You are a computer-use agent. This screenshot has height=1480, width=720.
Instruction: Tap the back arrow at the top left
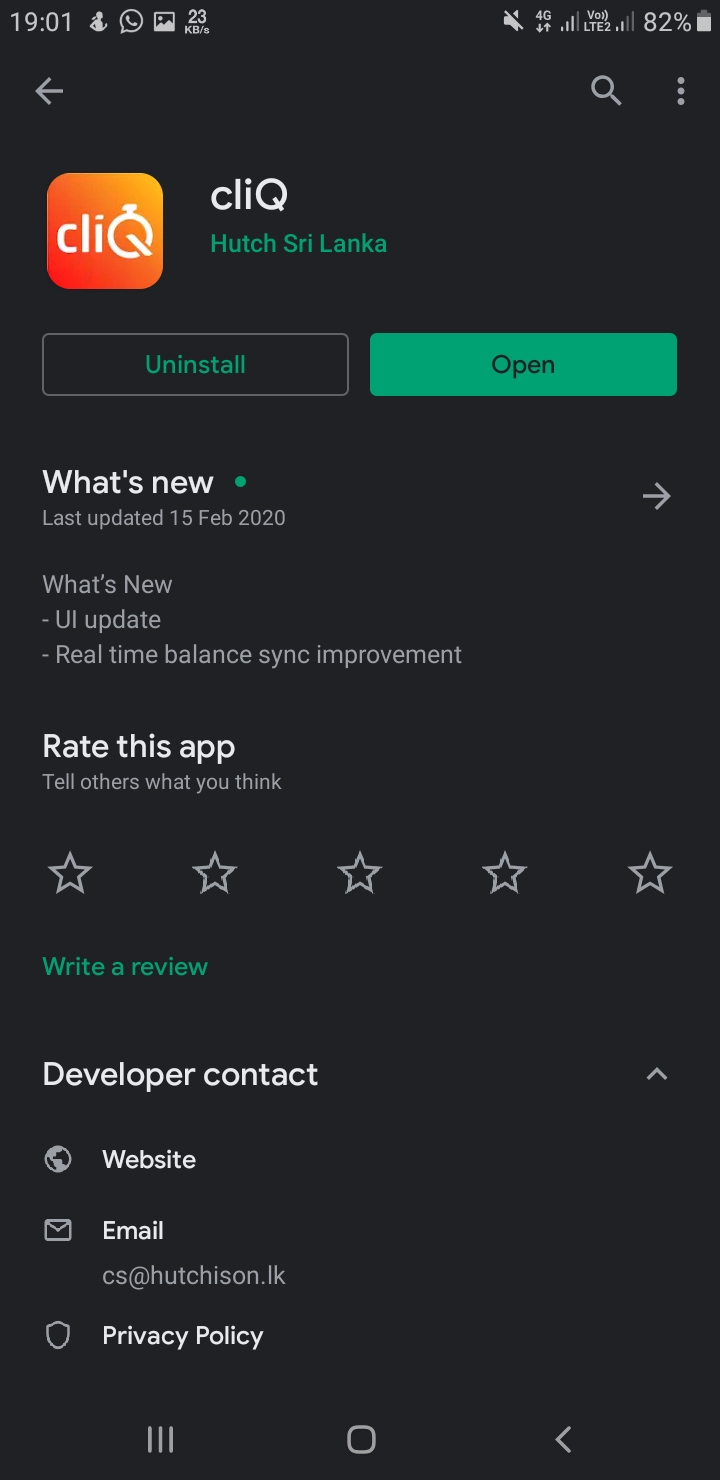[x=49, y=91]
